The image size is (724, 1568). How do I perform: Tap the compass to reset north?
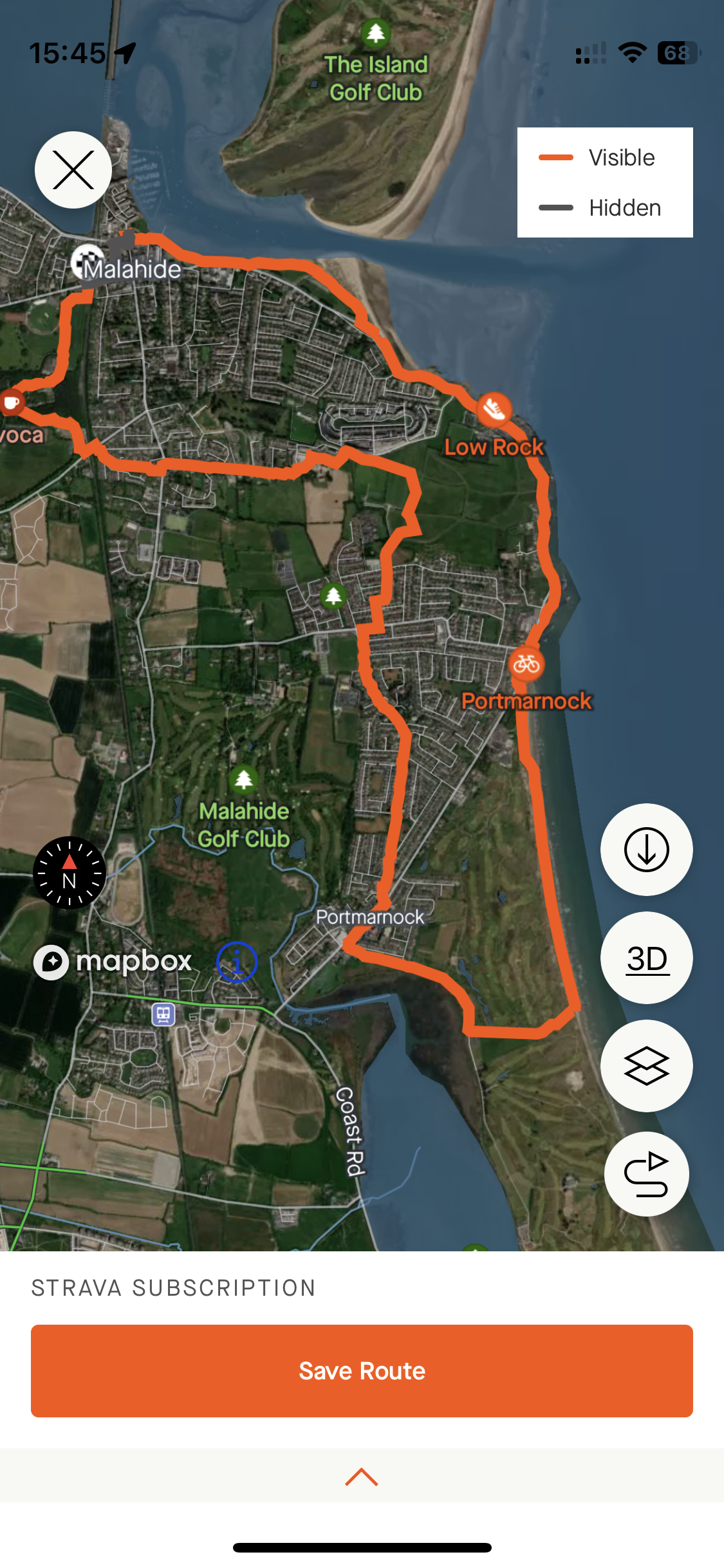click(70, 873)
